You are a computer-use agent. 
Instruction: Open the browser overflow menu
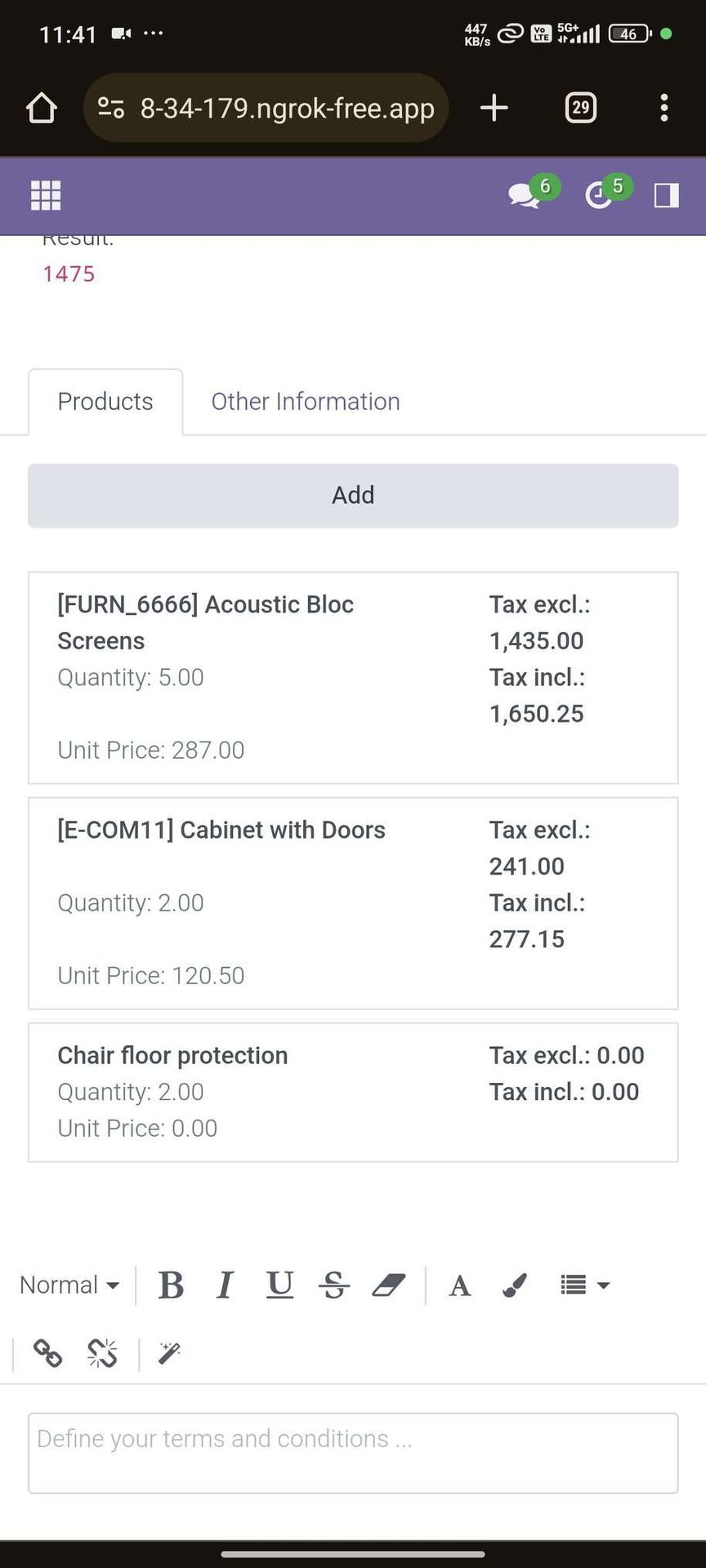tap(664, 108)
